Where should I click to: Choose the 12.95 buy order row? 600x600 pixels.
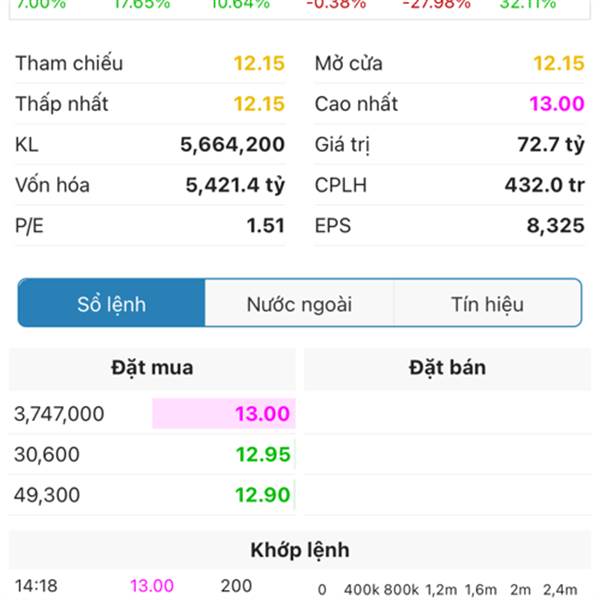(153, 455)
